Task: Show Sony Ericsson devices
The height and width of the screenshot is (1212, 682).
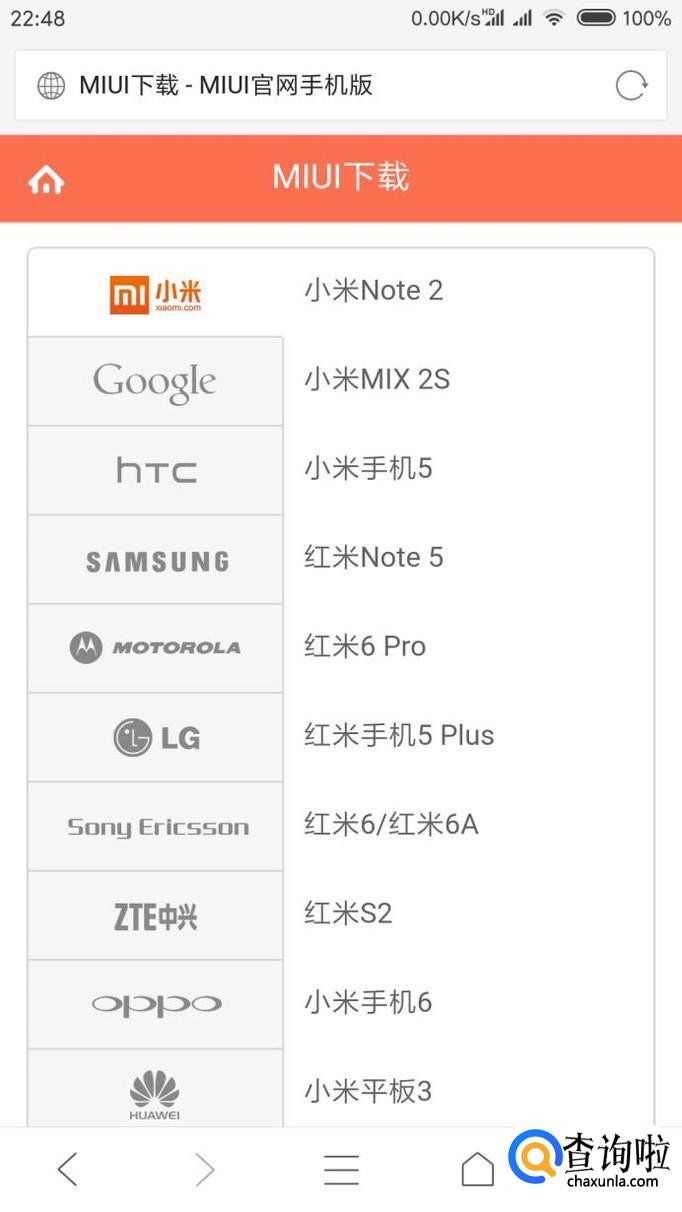Action: pyautogui.click(x=155, y=827)
